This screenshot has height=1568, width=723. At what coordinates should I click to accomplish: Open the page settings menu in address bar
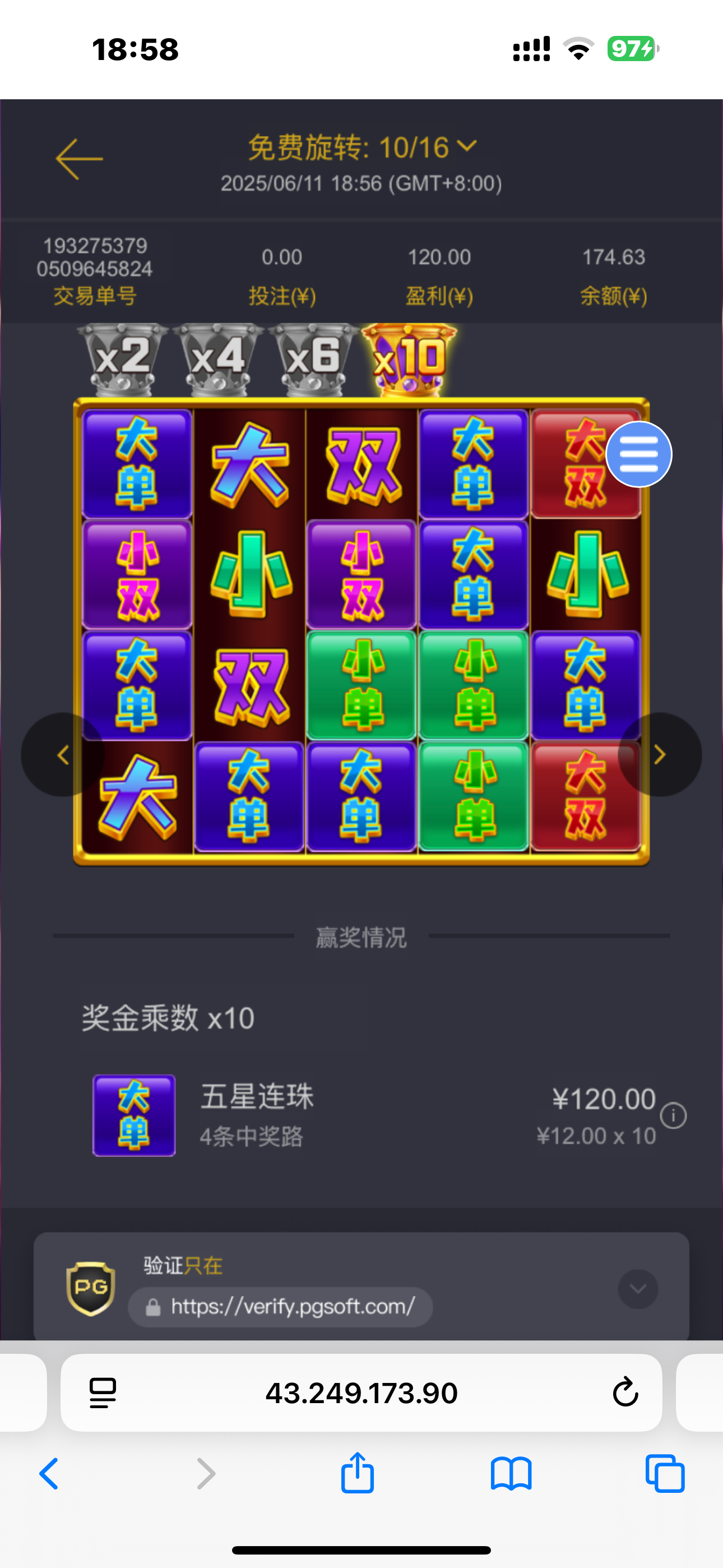click(103, 1392)
